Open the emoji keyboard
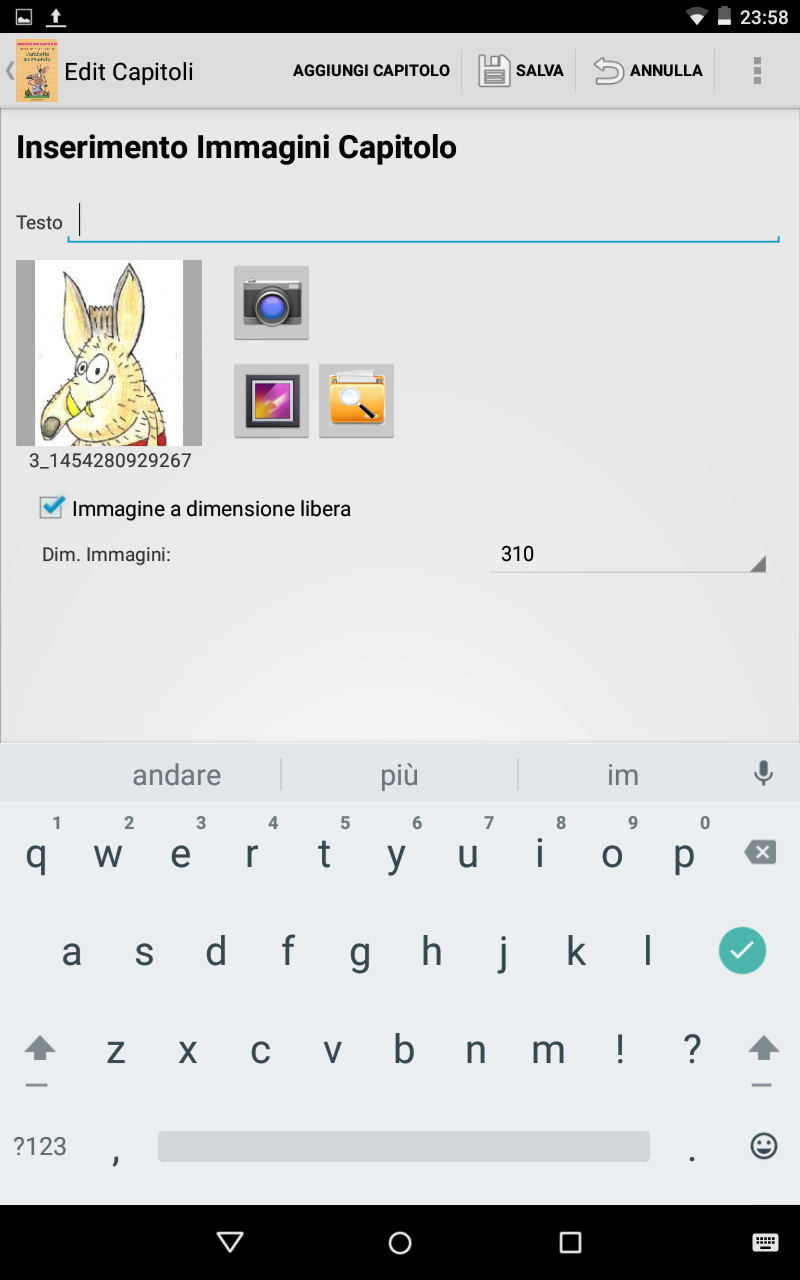This screenshot has width=800, height=1280. click(x=763, y=1146)
